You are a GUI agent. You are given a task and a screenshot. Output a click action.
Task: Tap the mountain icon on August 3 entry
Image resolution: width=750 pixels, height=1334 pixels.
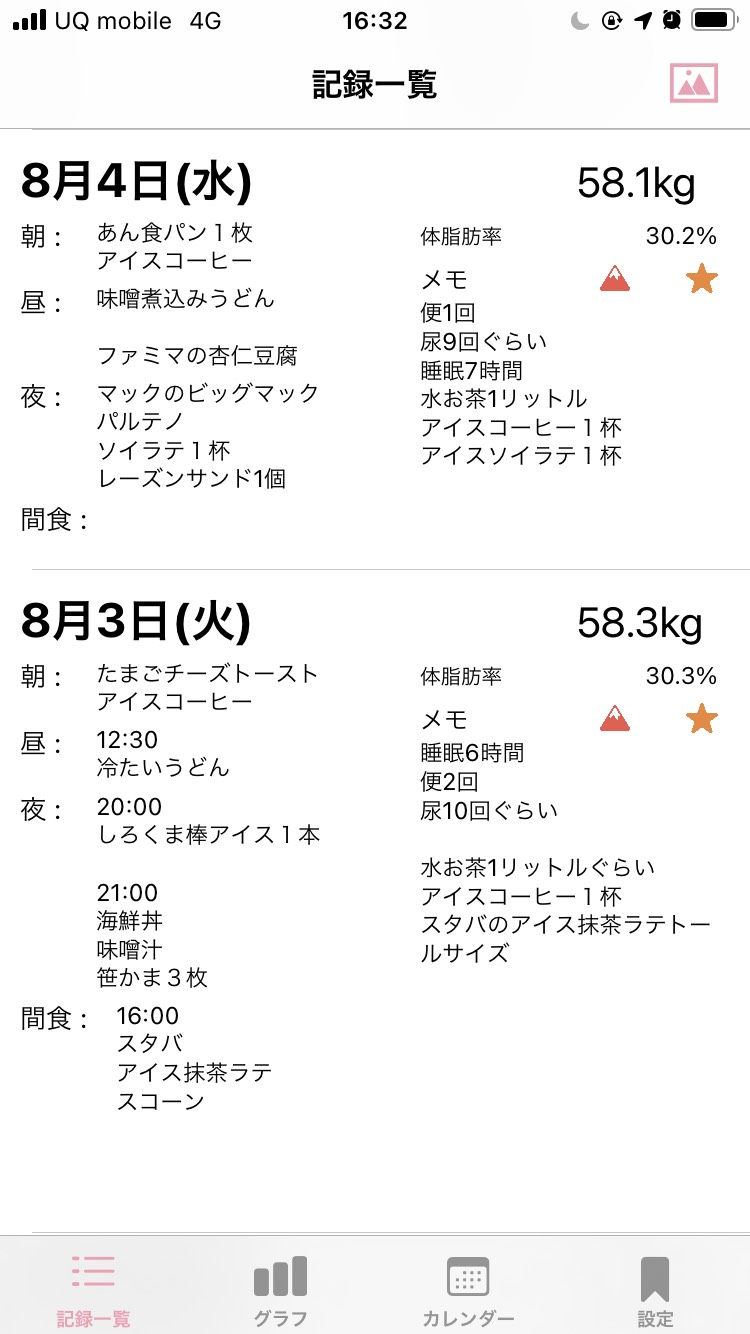pyautogui.click(x=615, y=718)
